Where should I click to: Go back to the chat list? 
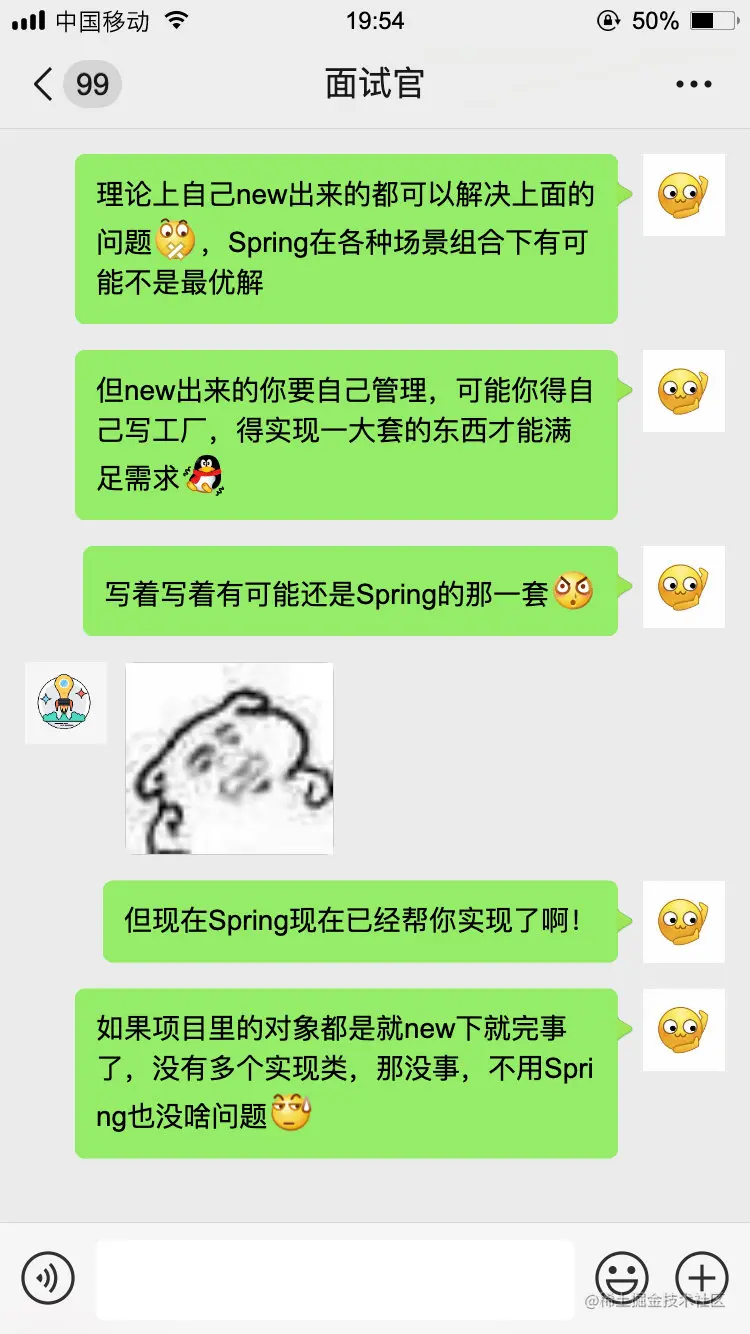tap(44, 84)
